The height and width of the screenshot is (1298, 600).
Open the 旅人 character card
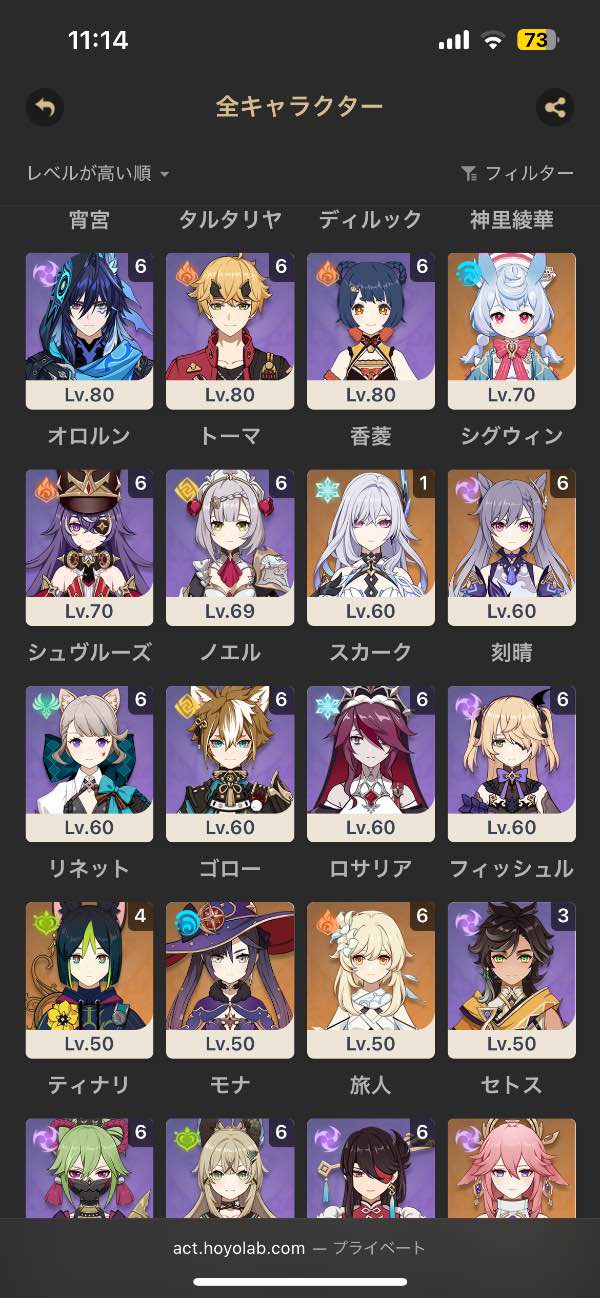click(x=371, y=980)
